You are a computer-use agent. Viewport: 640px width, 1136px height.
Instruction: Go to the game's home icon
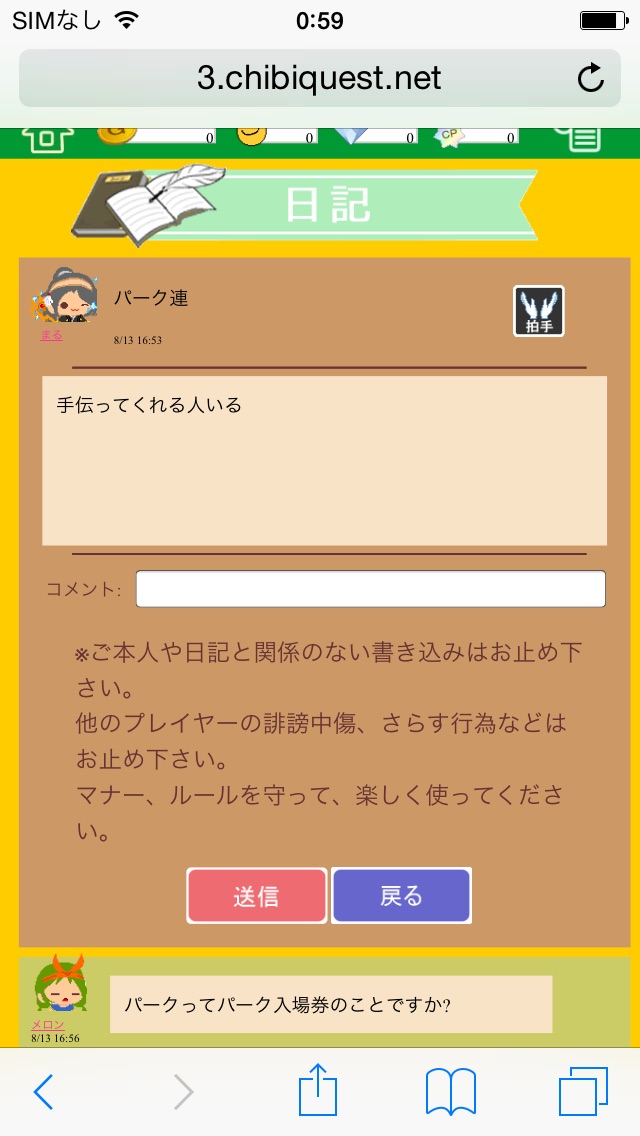[47, 138]
